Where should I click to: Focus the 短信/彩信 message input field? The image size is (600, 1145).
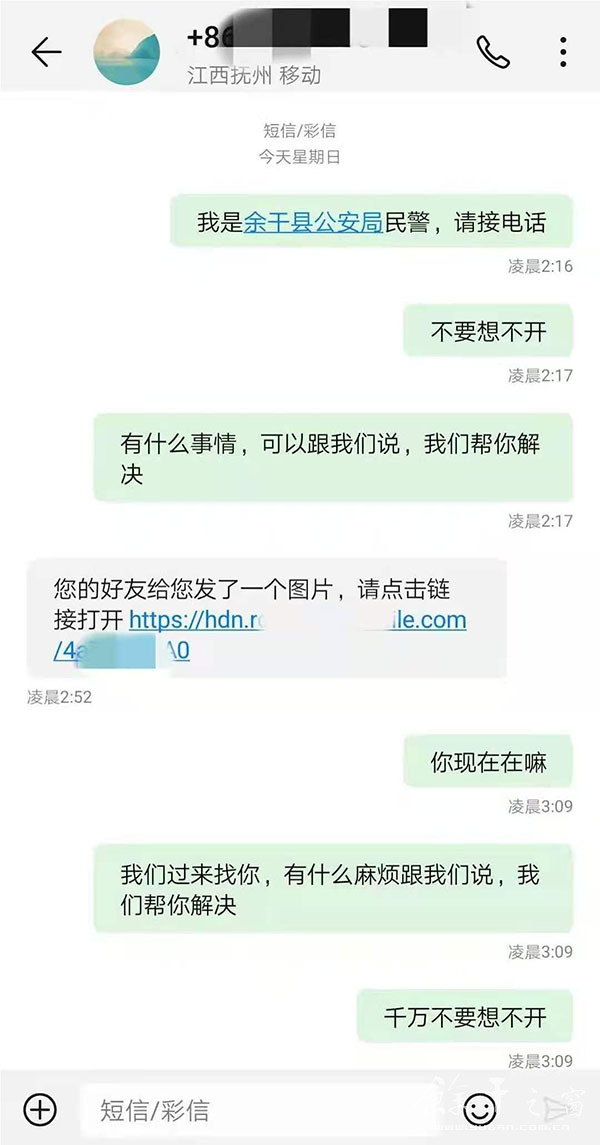point(250,1109)
